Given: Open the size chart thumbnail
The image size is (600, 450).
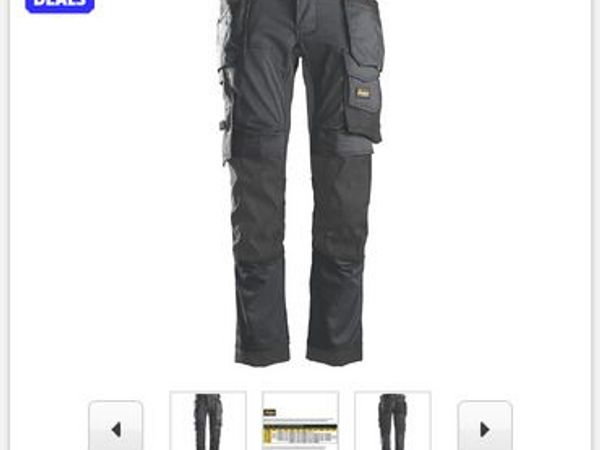Looking at the screenshot, I should (x=300, y=422).
